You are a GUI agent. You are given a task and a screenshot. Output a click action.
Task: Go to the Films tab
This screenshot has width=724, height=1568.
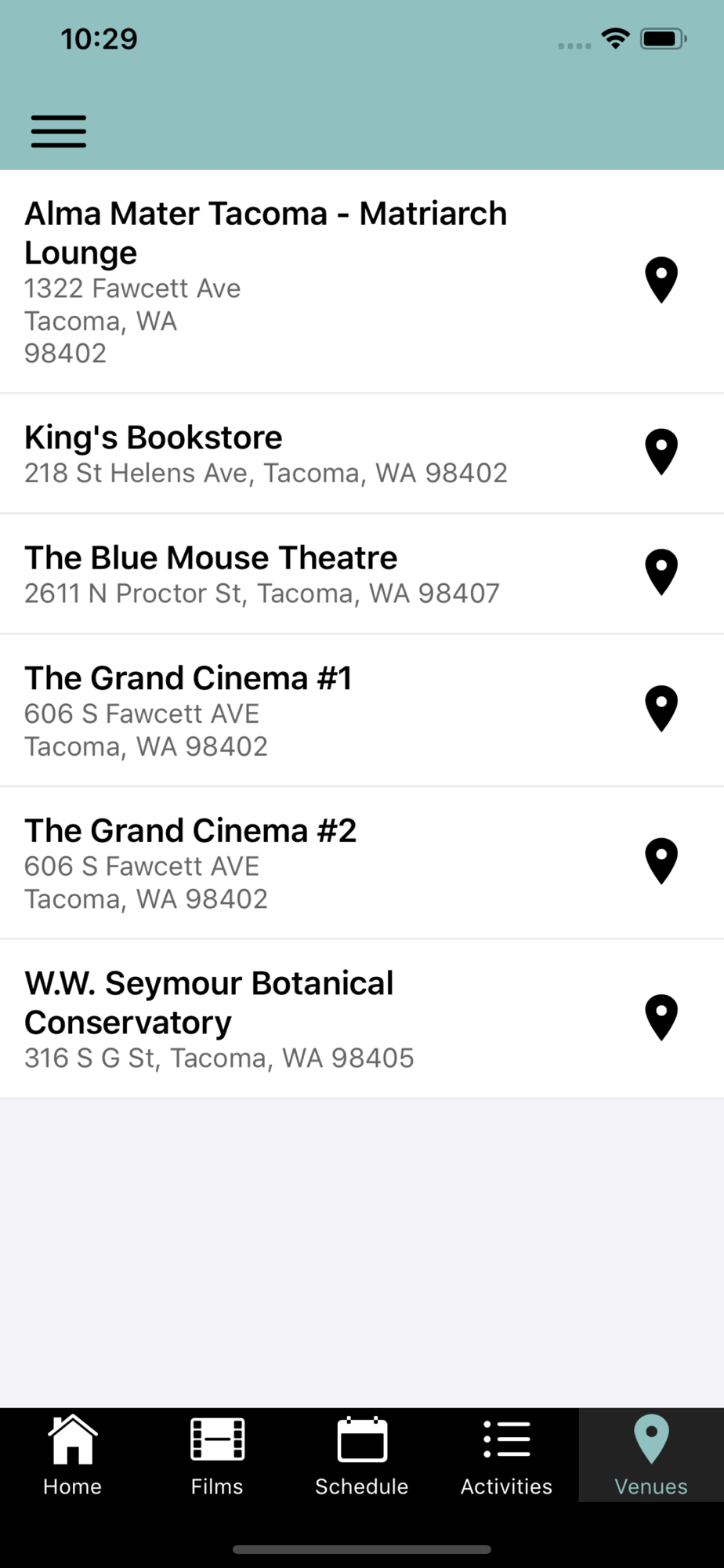click(217, 1455)
